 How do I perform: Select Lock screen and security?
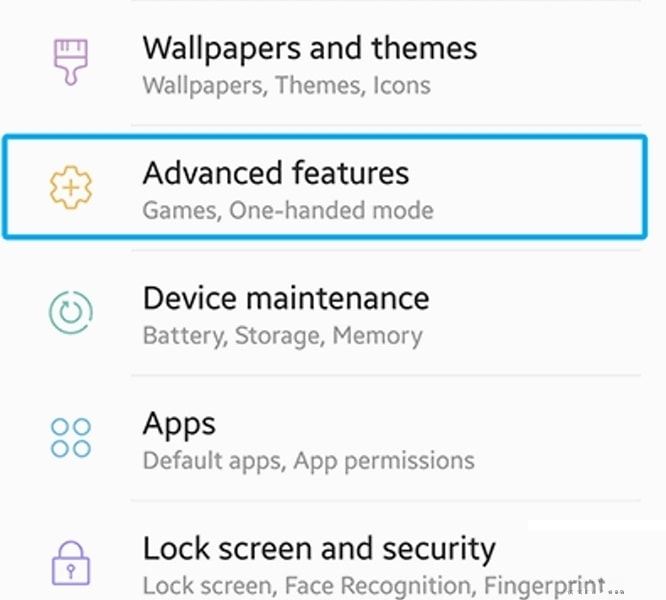pos(319,563)
